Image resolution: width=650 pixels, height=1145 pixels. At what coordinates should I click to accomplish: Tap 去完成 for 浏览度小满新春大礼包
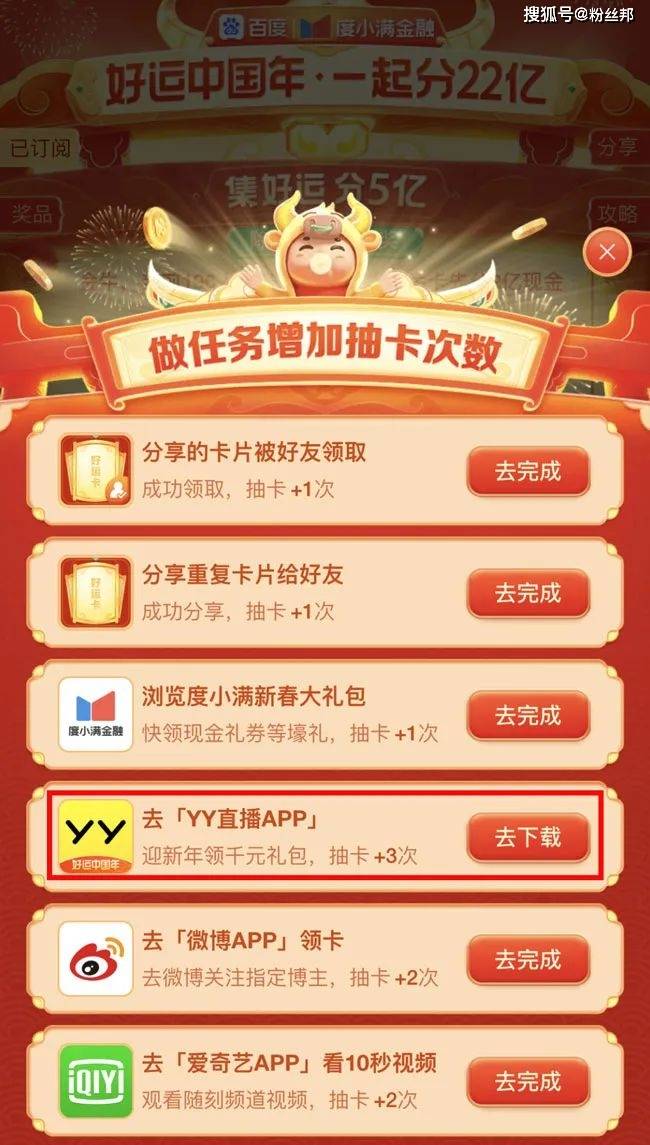click(x=528, y=715)
